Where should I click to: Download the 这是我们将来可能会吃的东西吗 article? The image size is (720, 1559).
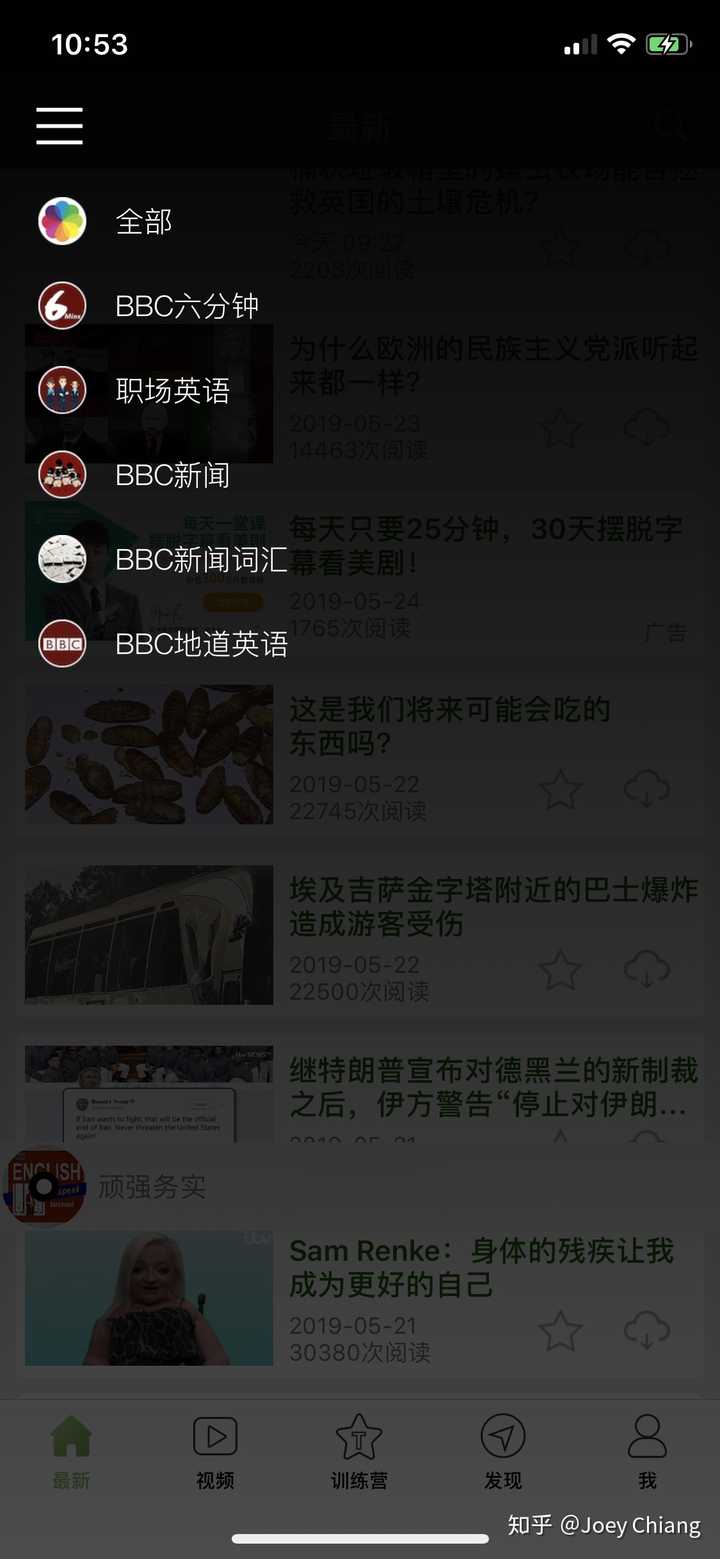(646, 790)
